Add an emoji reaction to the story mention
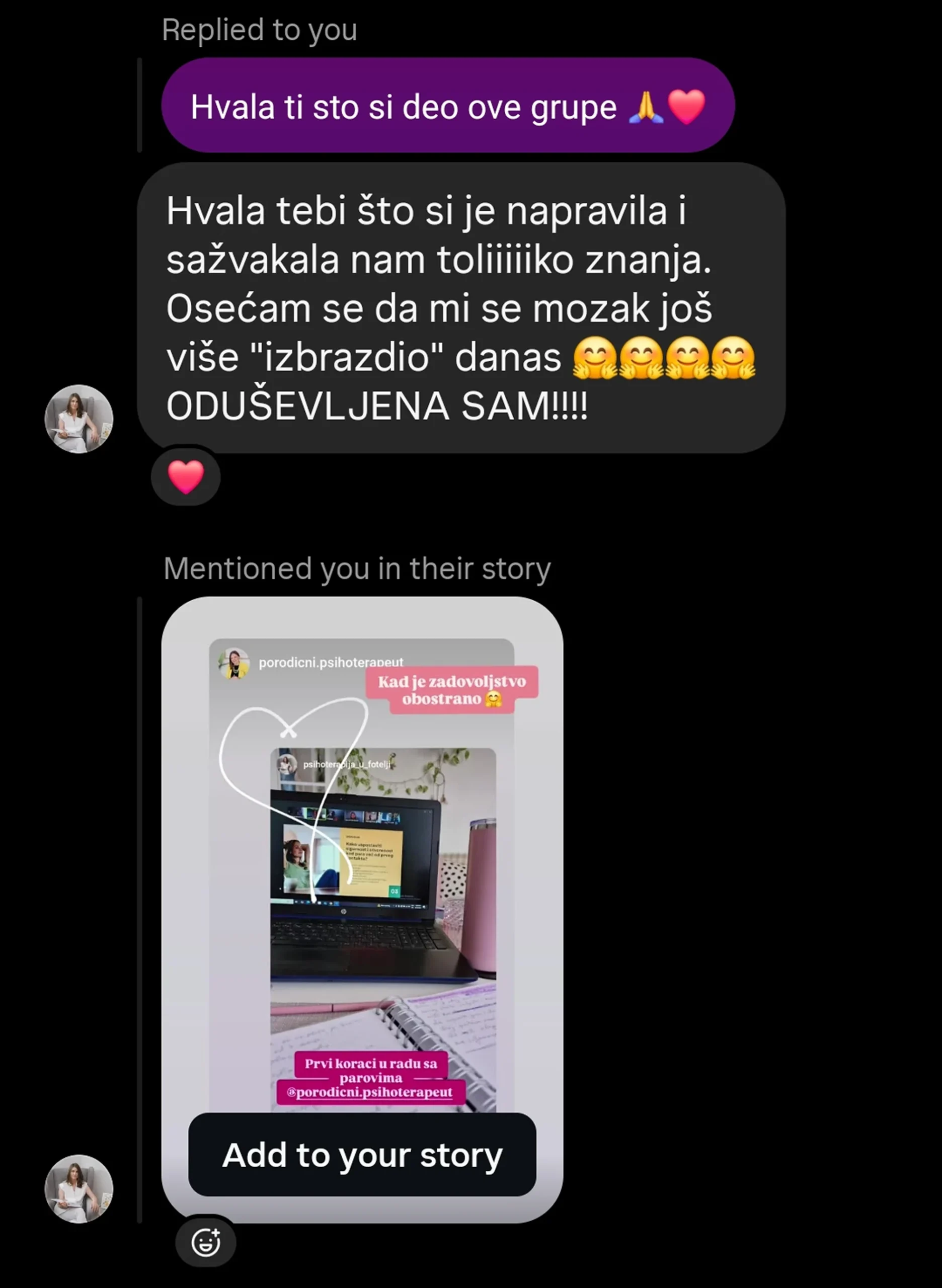 click(x=206, y=1242)
